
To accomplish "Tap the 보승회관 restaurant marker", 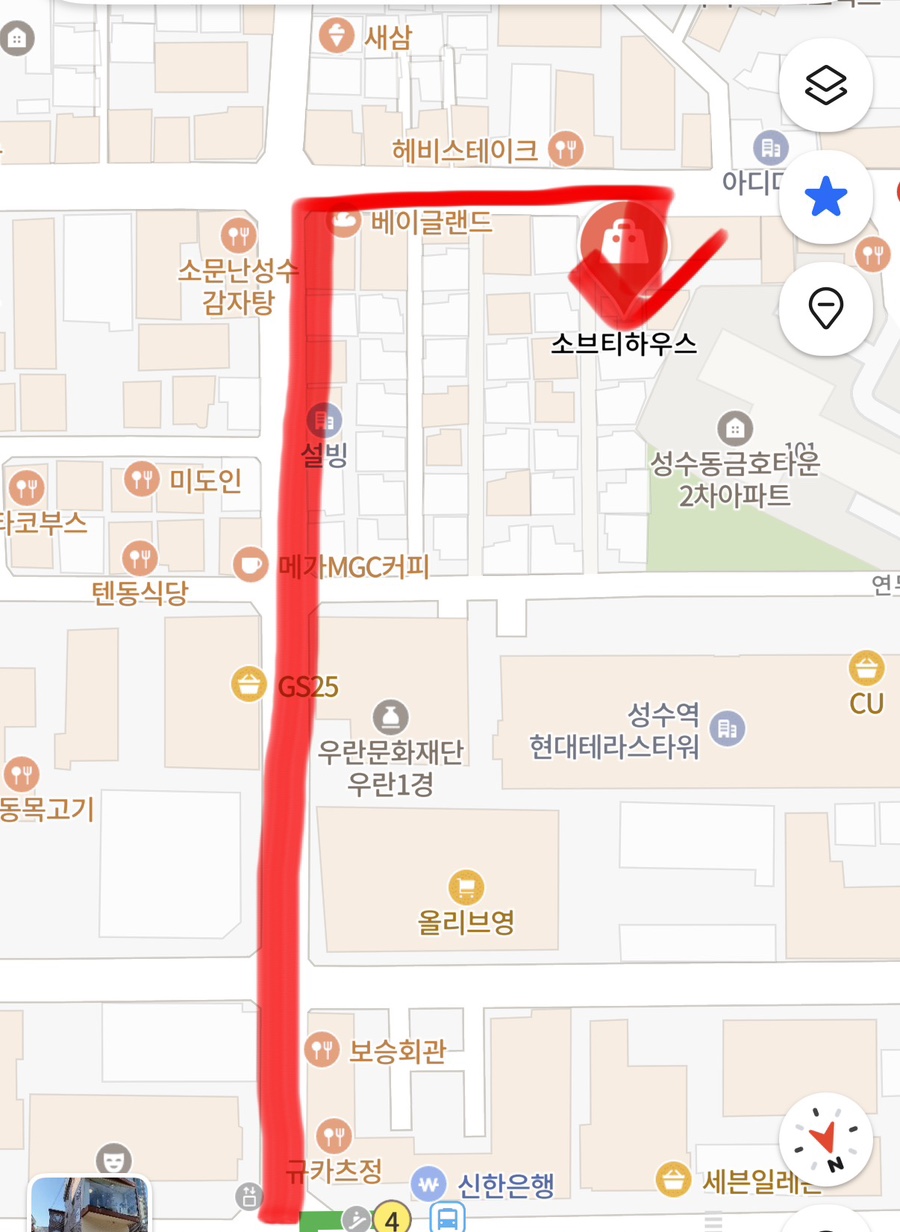I will coord(322,1049).
